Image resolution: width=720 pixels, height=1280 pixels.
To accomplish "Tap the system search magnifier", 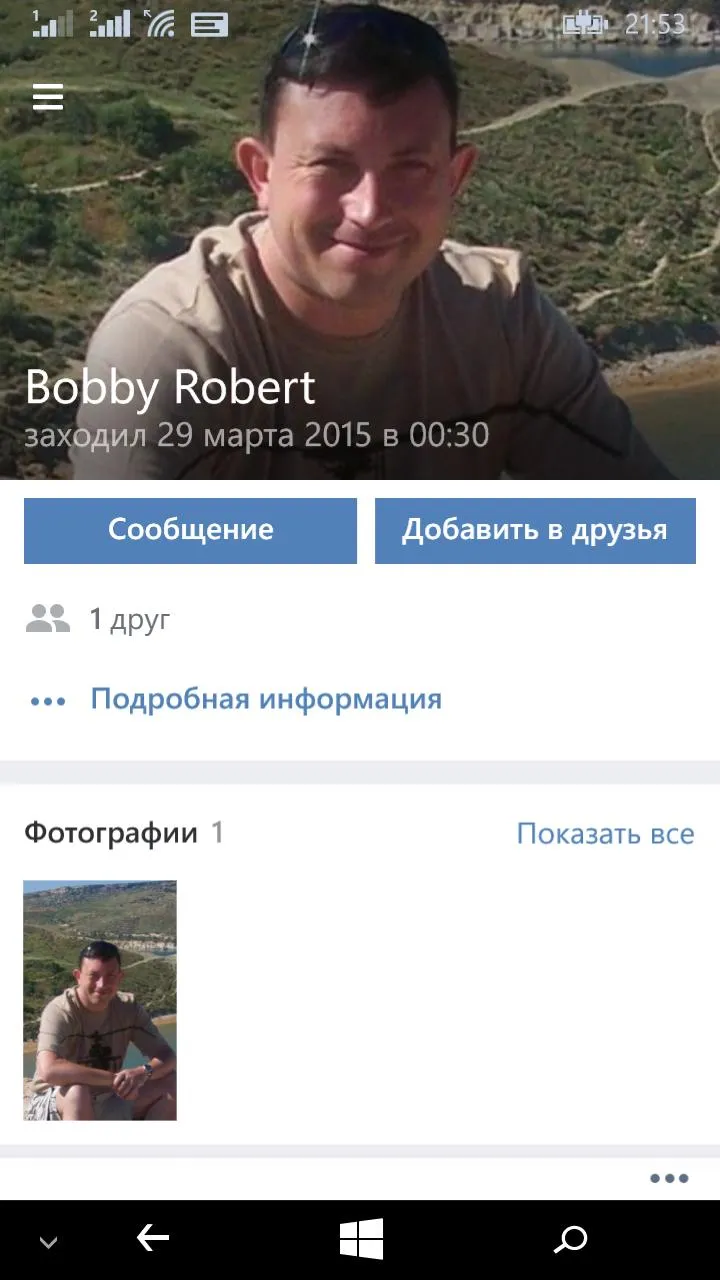I will point(571,1240).
